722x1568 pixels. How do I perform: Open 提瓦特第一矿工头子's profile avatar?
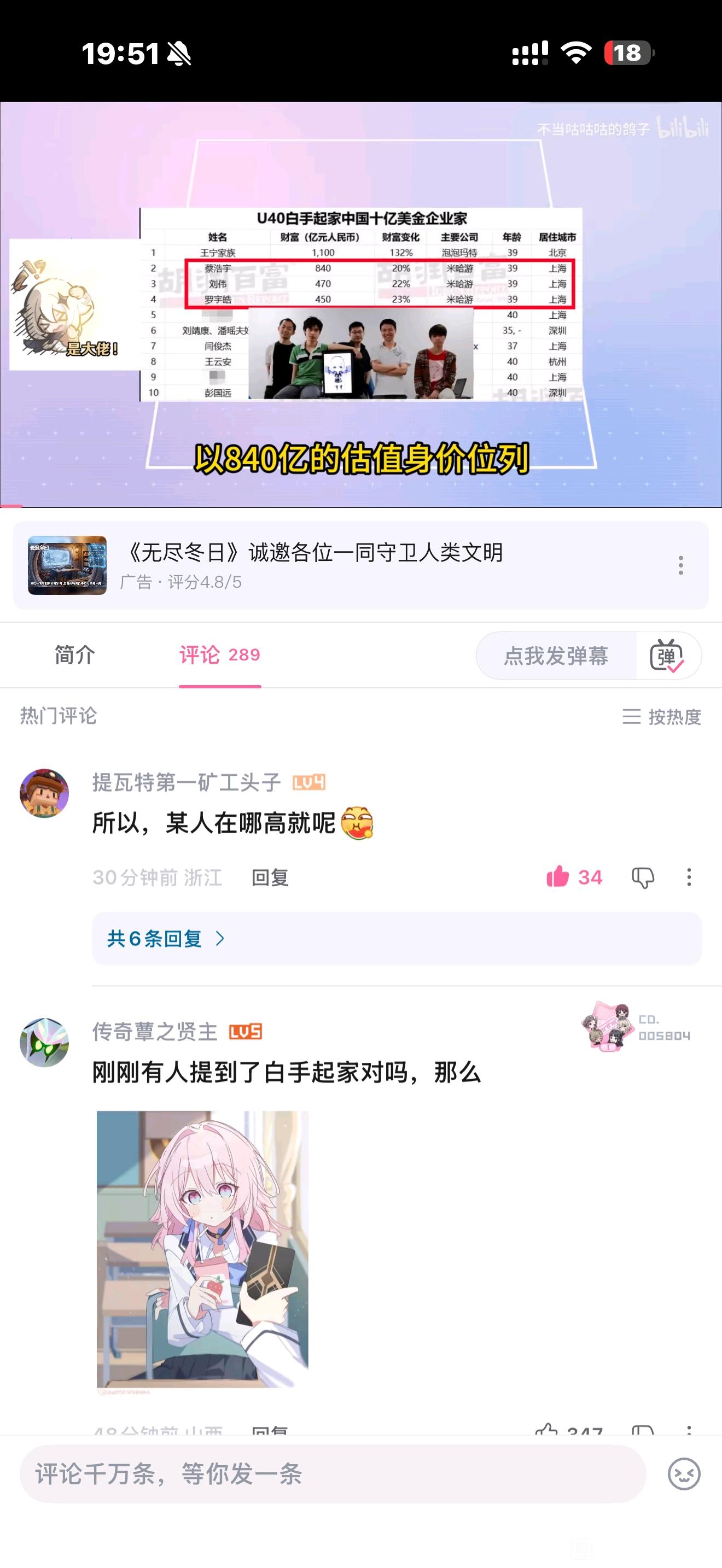(44, 793)
